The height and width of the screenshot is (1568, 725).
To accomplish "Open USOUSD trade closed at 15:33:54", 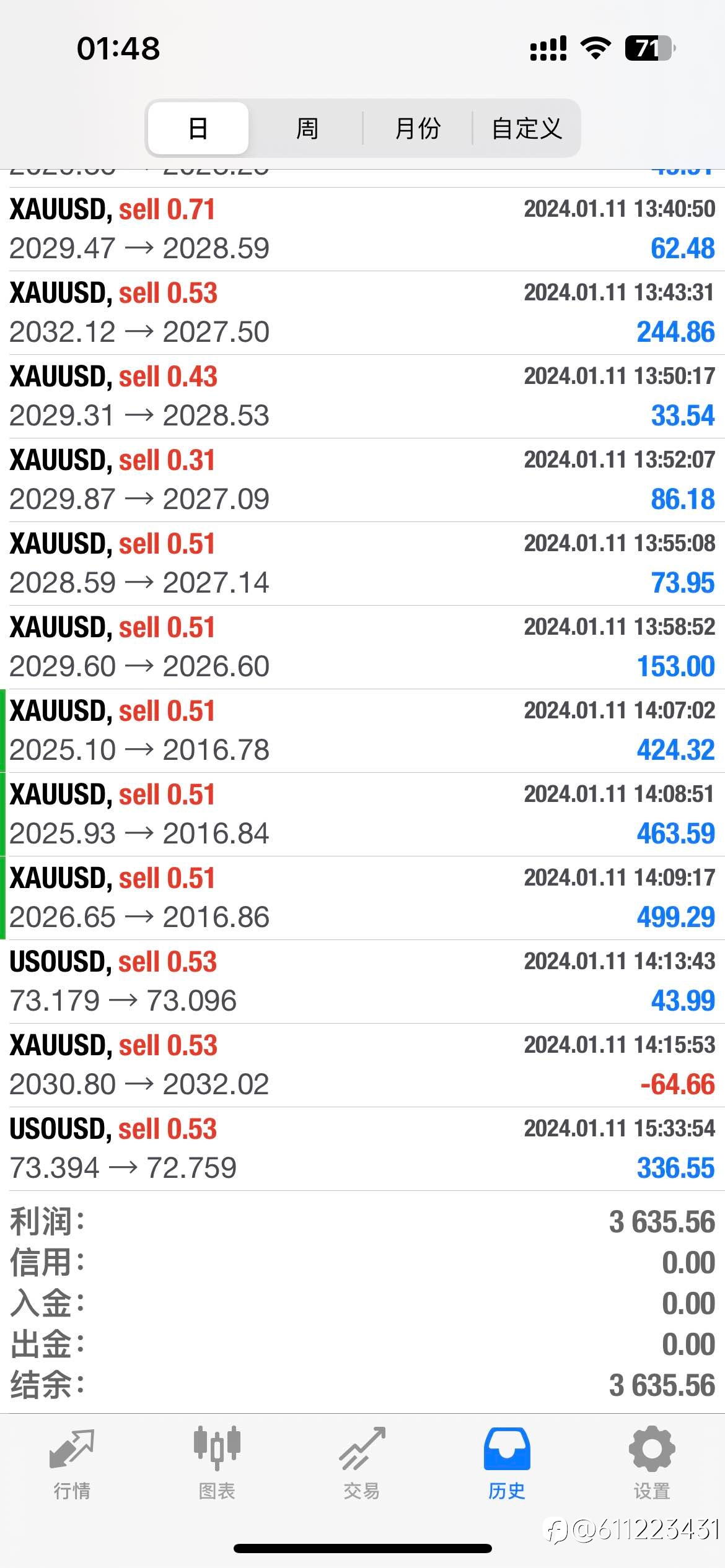I will [x=362, y=1149].
